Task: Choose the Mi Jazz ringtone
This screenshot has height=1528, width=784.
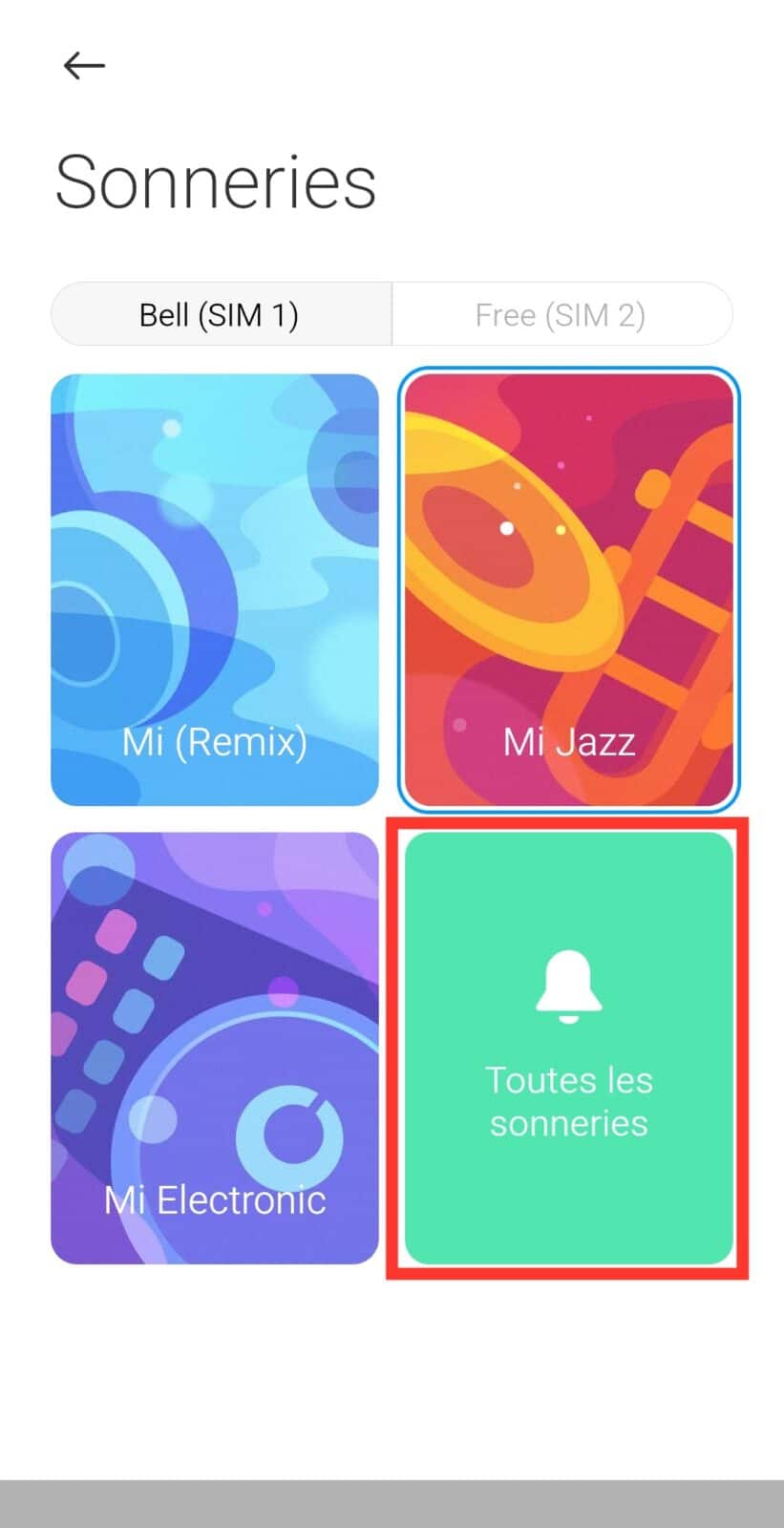Action: tap(569, 589)
